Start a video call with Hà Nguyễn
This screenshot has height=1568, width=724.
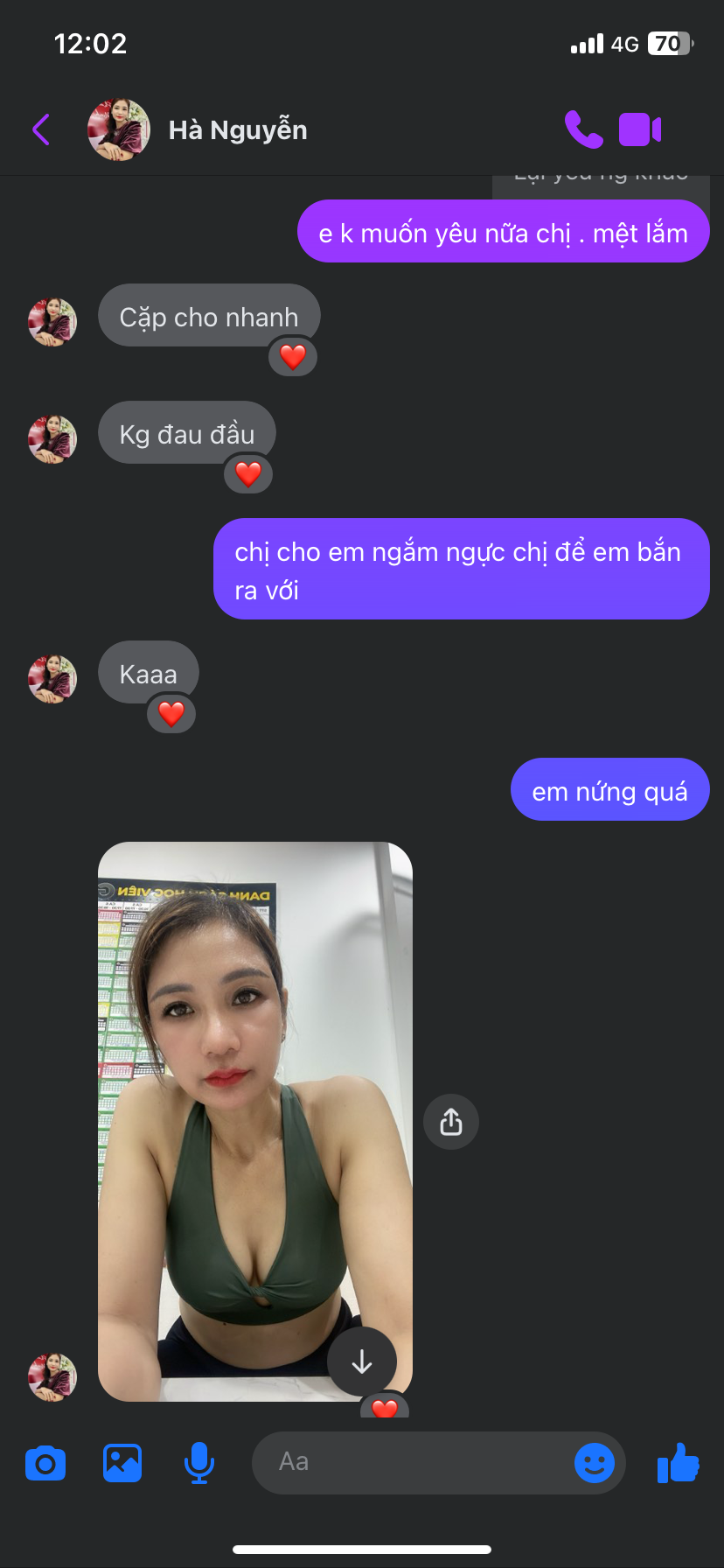click(640, 129)
